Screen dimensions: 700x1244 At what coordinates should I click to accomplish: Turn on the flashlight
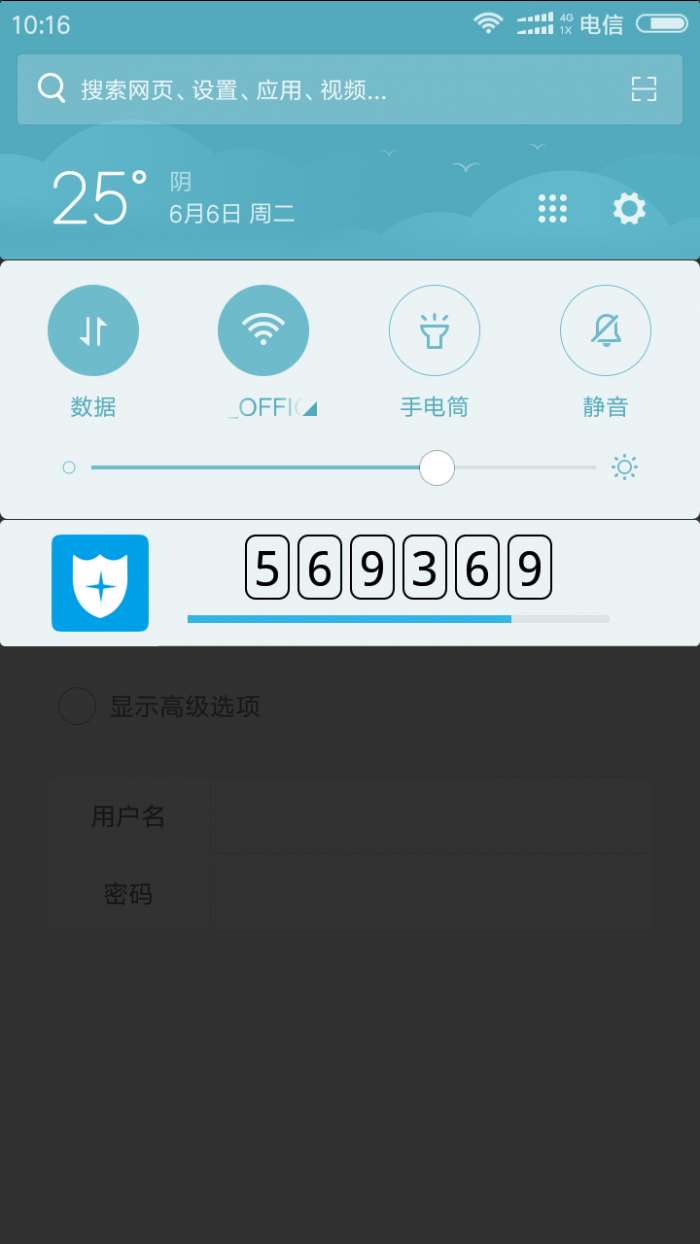434,331
